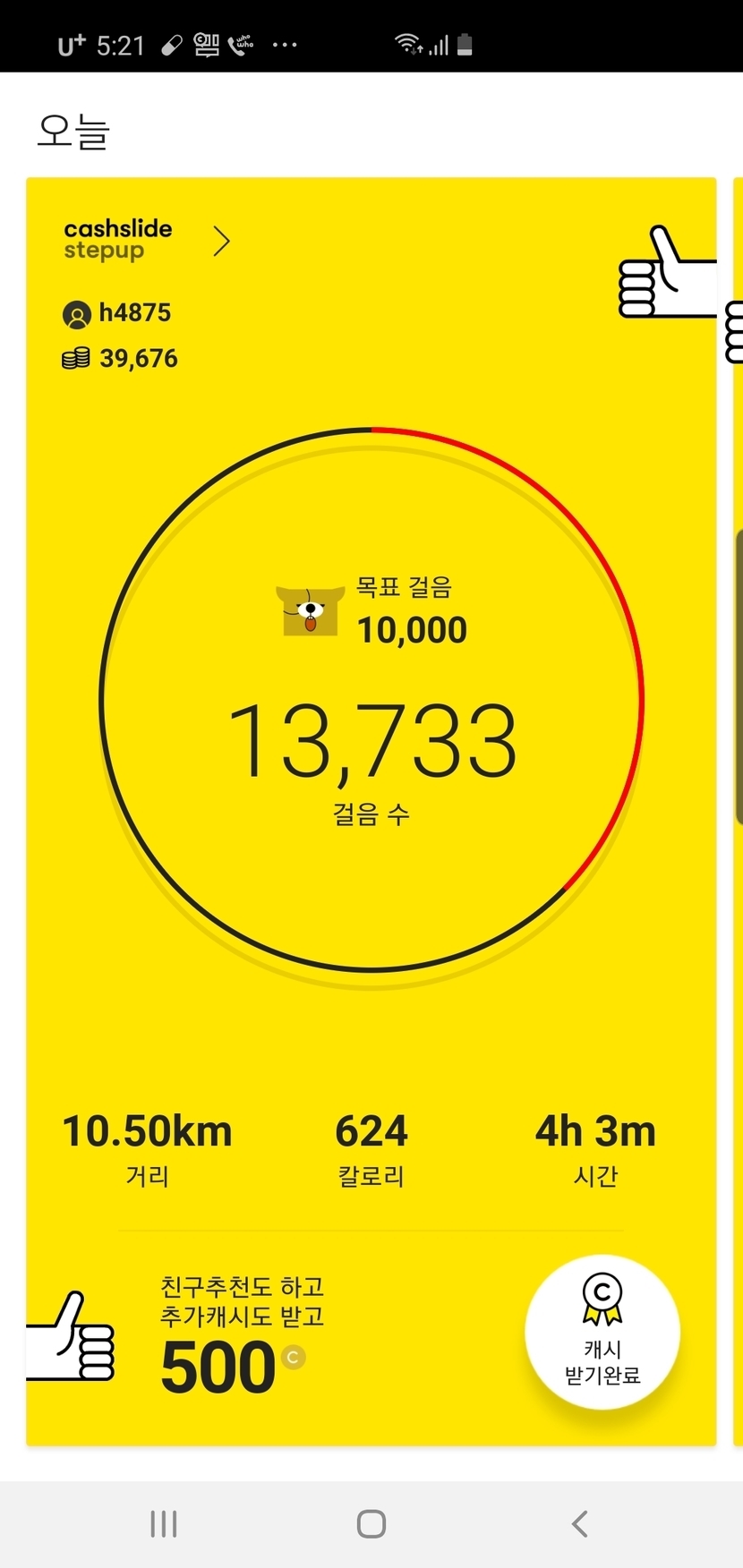Screen dimensions: 743x1568
Task: View the 39,676 cash balance
Action: point(121,359)
